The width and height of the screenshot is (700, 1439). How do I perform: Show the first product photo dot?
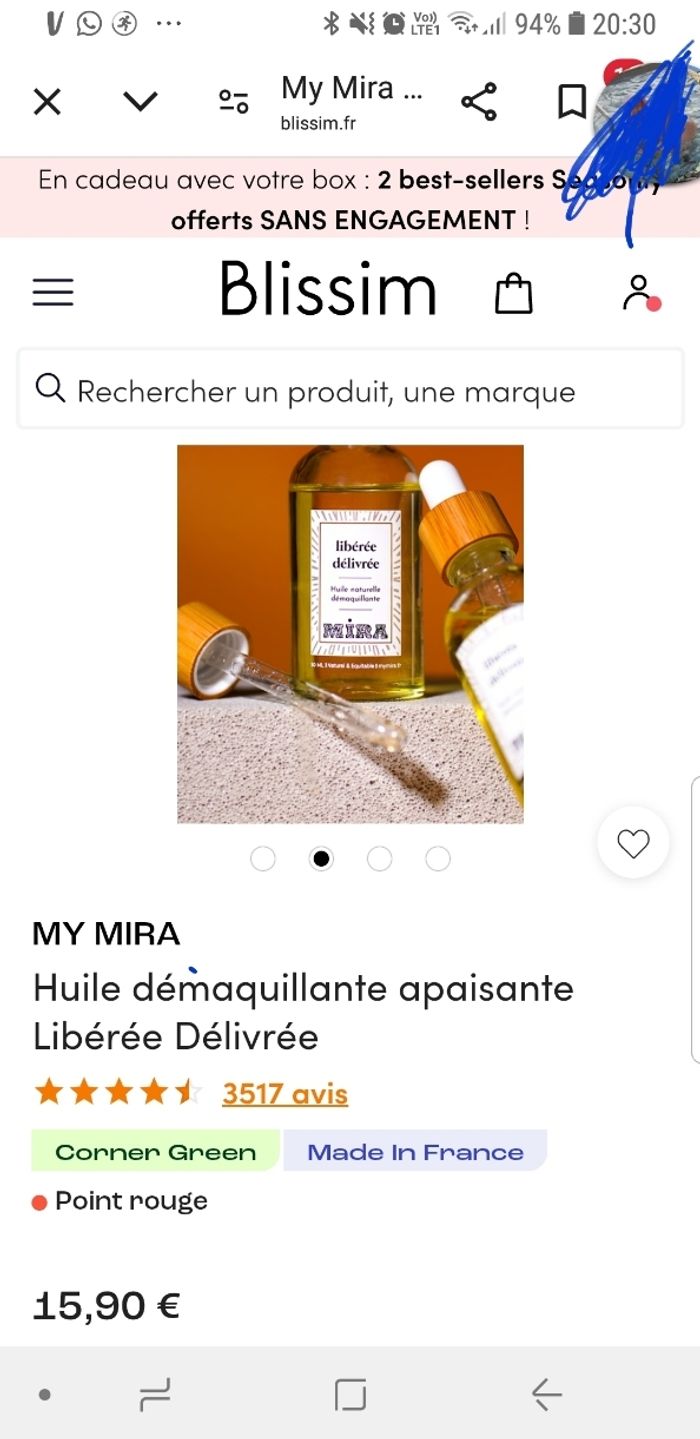pos(263,859)
